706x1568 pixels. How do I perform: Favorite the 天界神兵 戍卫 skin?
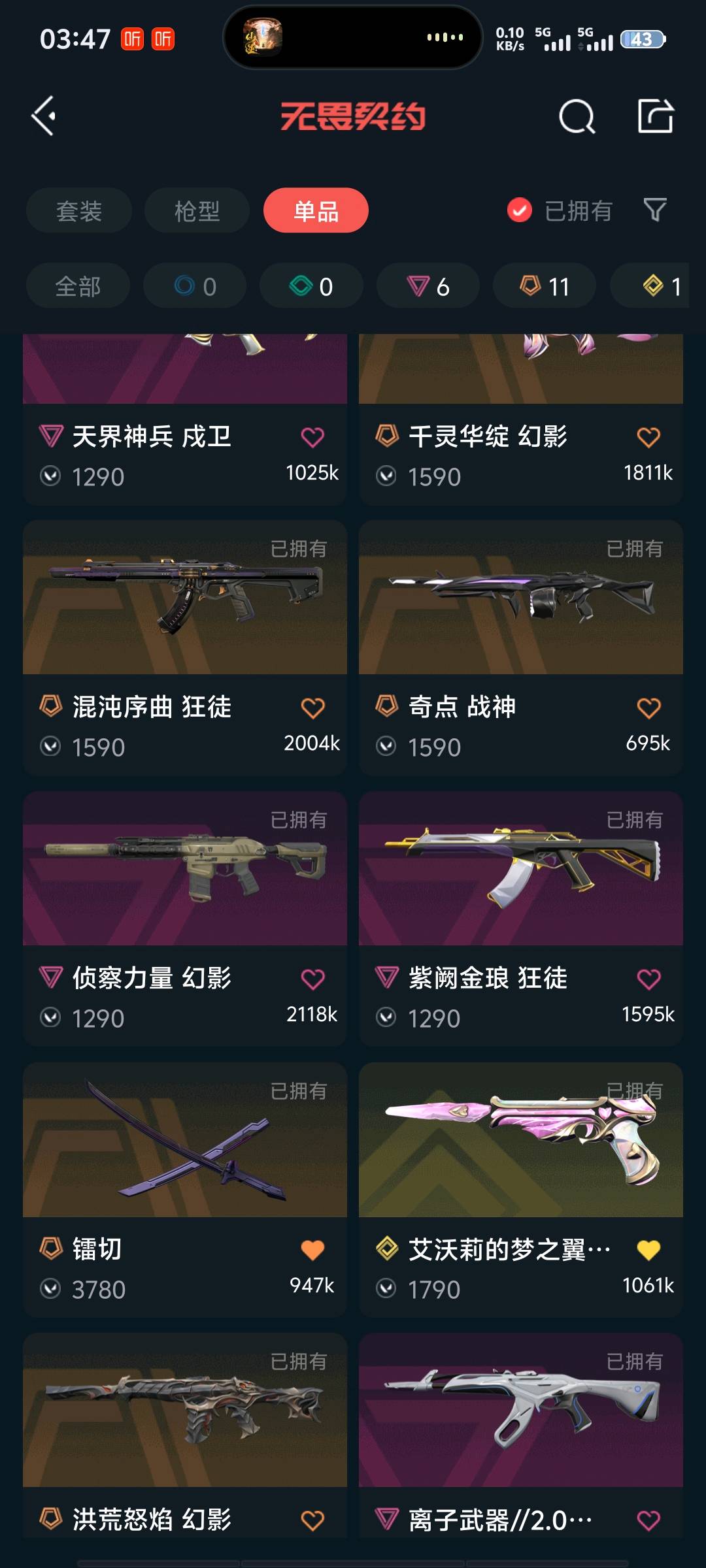(x=312, y=437)
